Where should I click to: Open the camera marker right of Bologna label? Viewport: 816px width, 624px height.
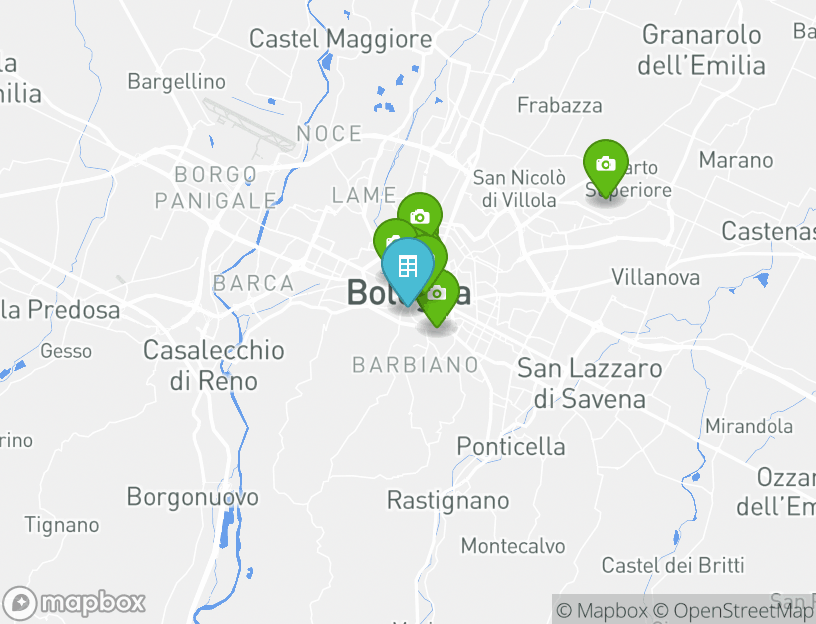438,294
